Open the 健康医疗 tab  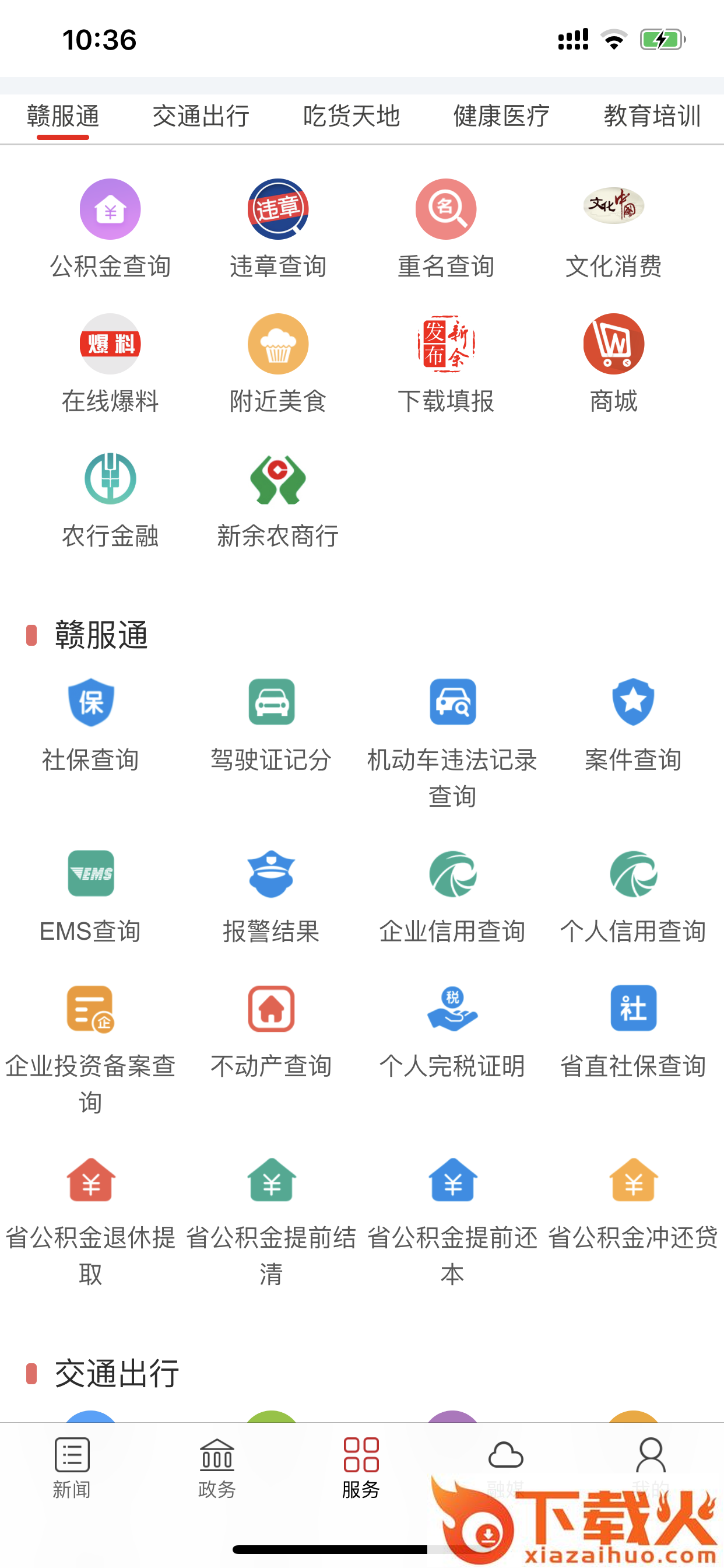tap(501, 116)
